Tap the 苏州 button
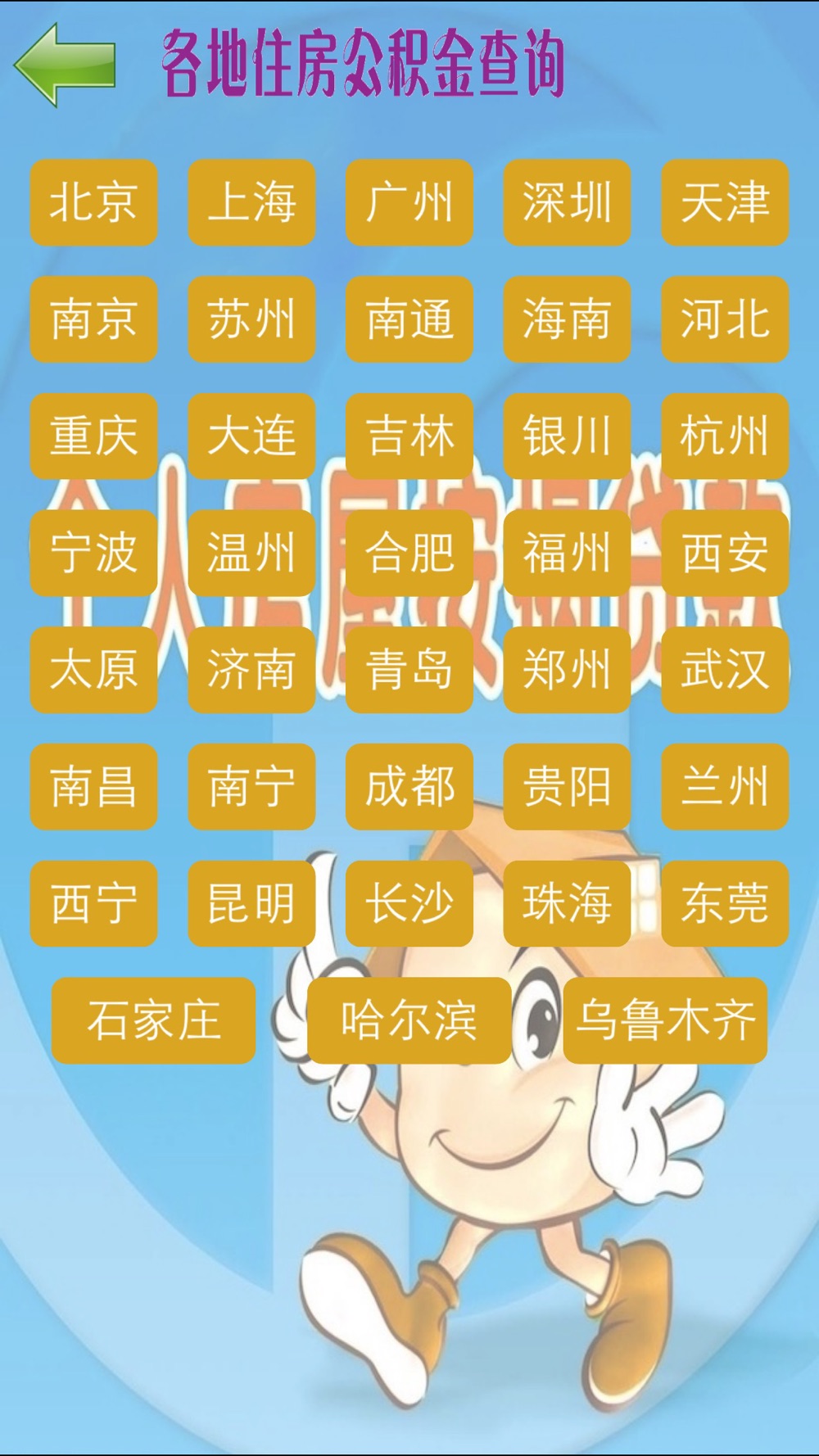 [251, 319]
